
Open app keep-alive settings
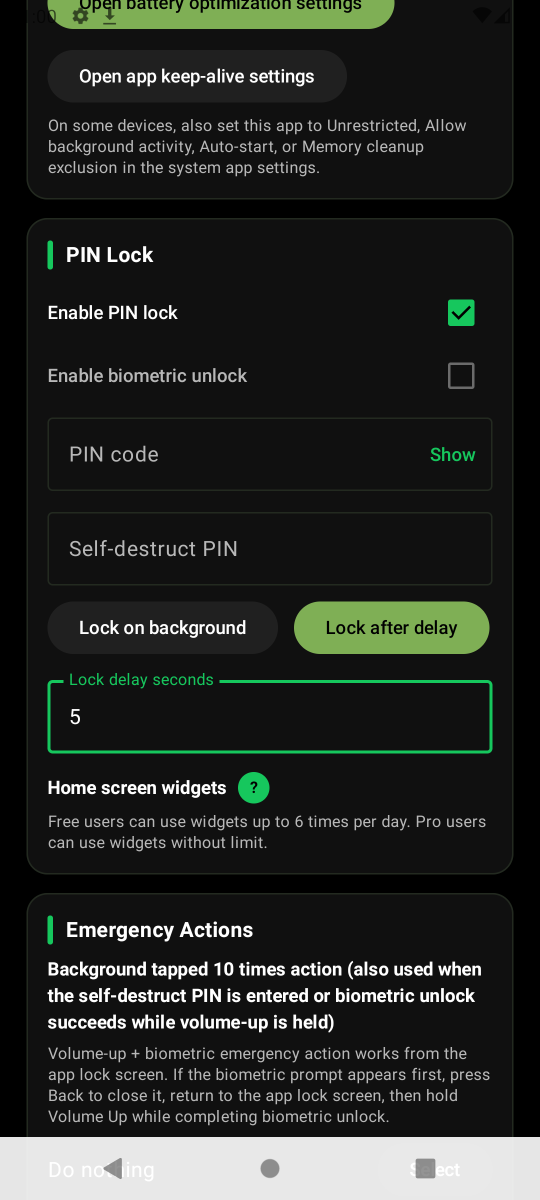[197, 76]
